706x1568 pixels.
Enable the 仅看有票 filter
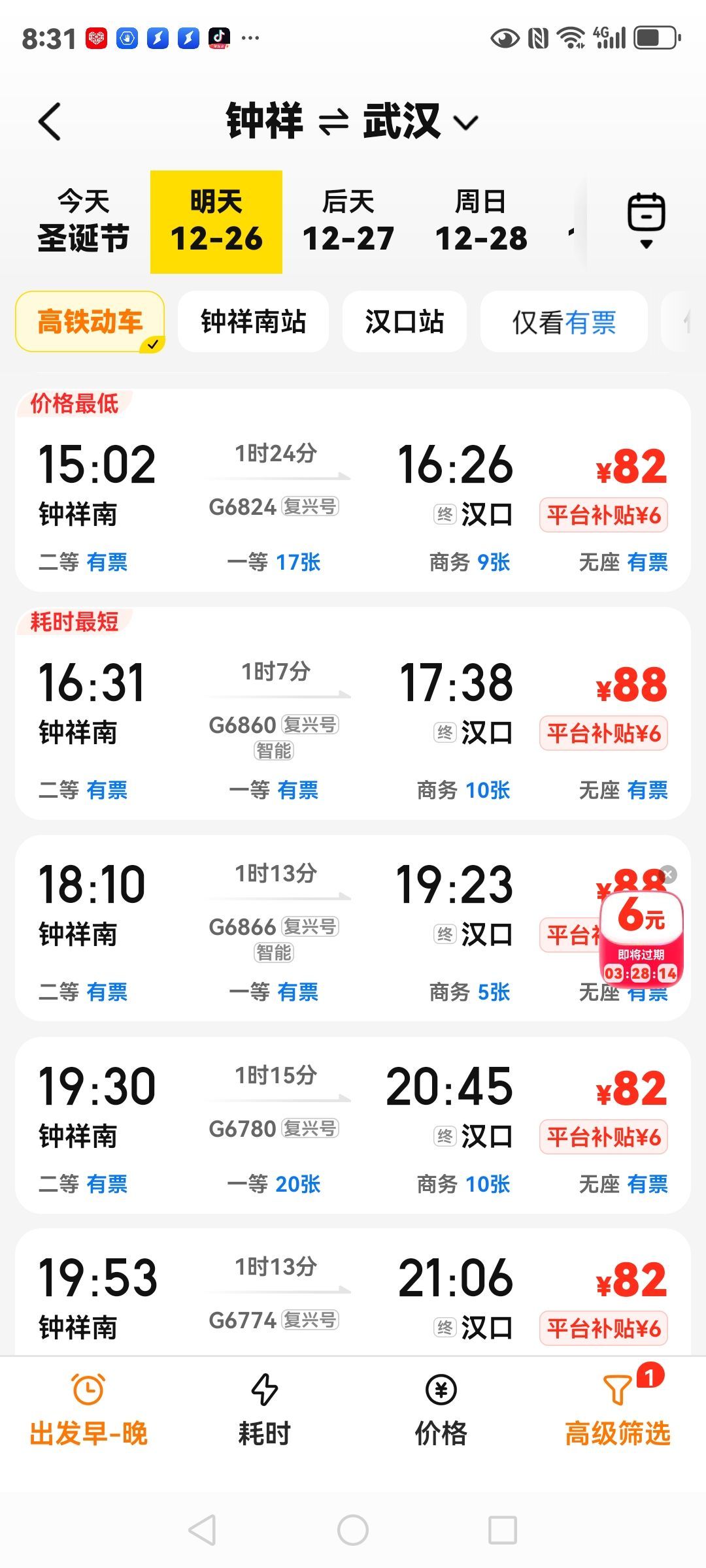pos(563,321)
